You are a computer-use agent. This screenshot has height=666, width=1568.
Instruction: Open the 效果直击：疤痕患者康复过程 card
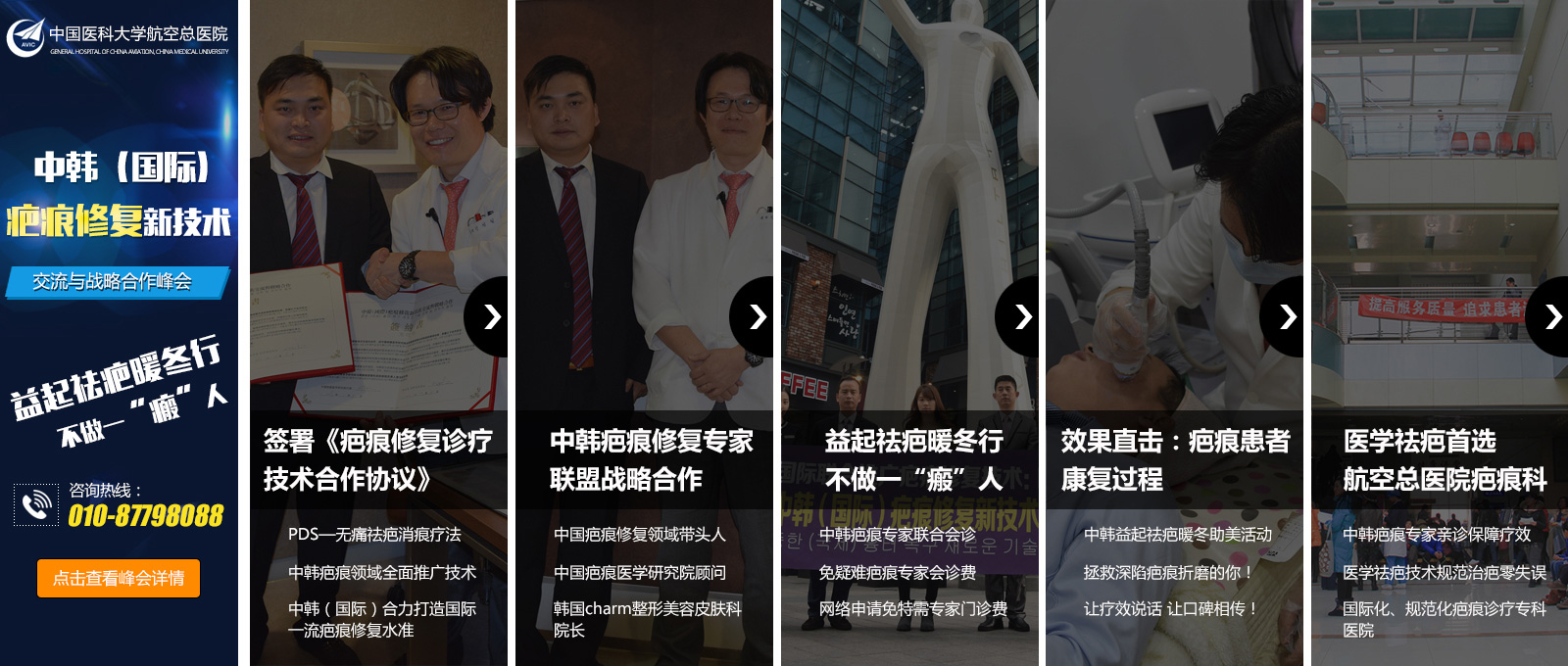1174,459
